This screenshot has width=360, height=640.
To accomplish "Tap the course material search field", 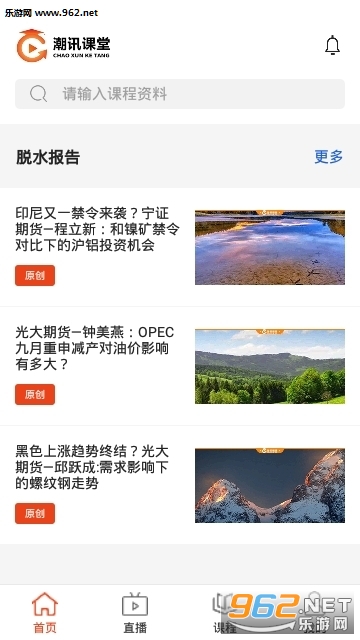I will (180, 94).
